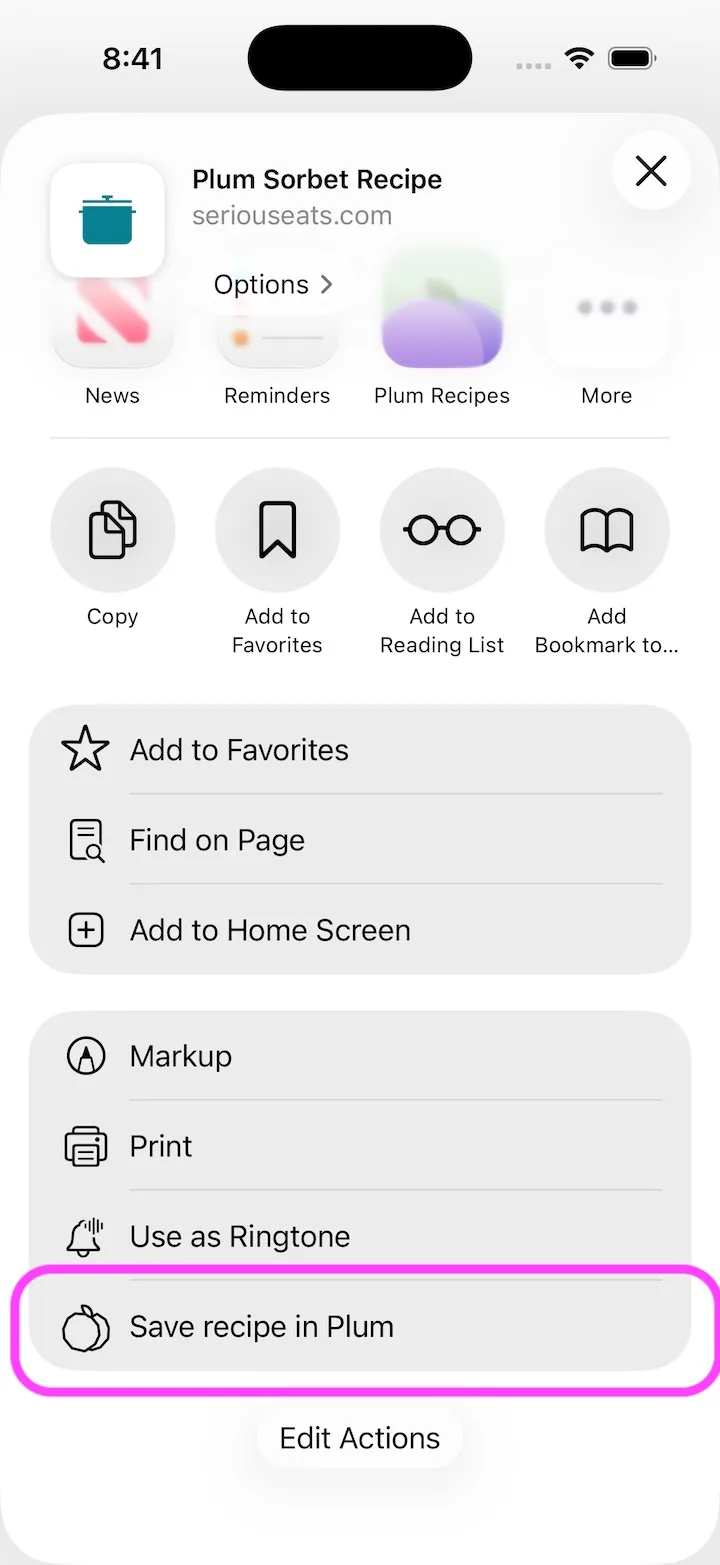Viewport: 720px width, 1565px height.
Task: Tap the Use as Ringtone bell icon
Action: pyautogui.click(x=85, y=1236)
